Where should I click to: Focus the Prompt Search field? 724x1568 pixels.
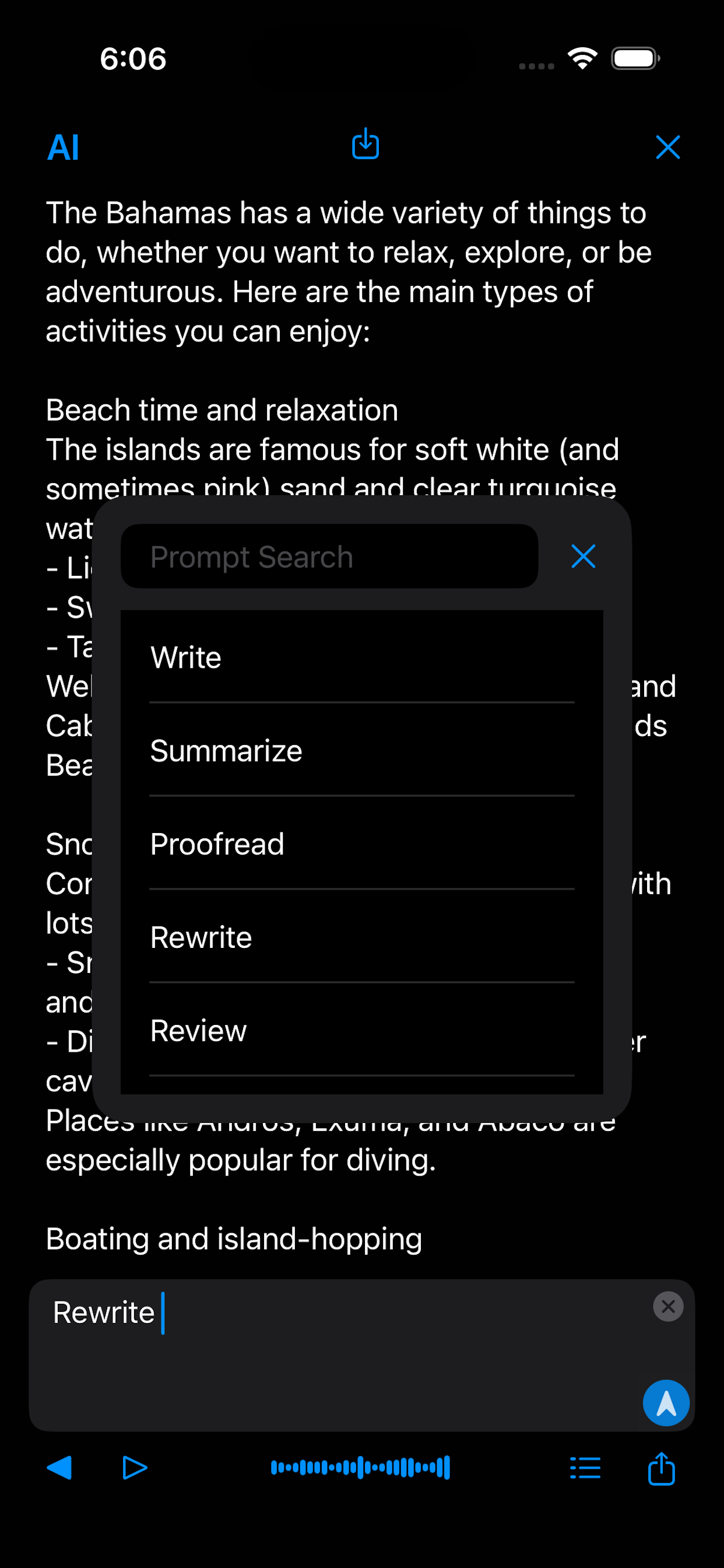pyautogui.click(x=329, y=556)
